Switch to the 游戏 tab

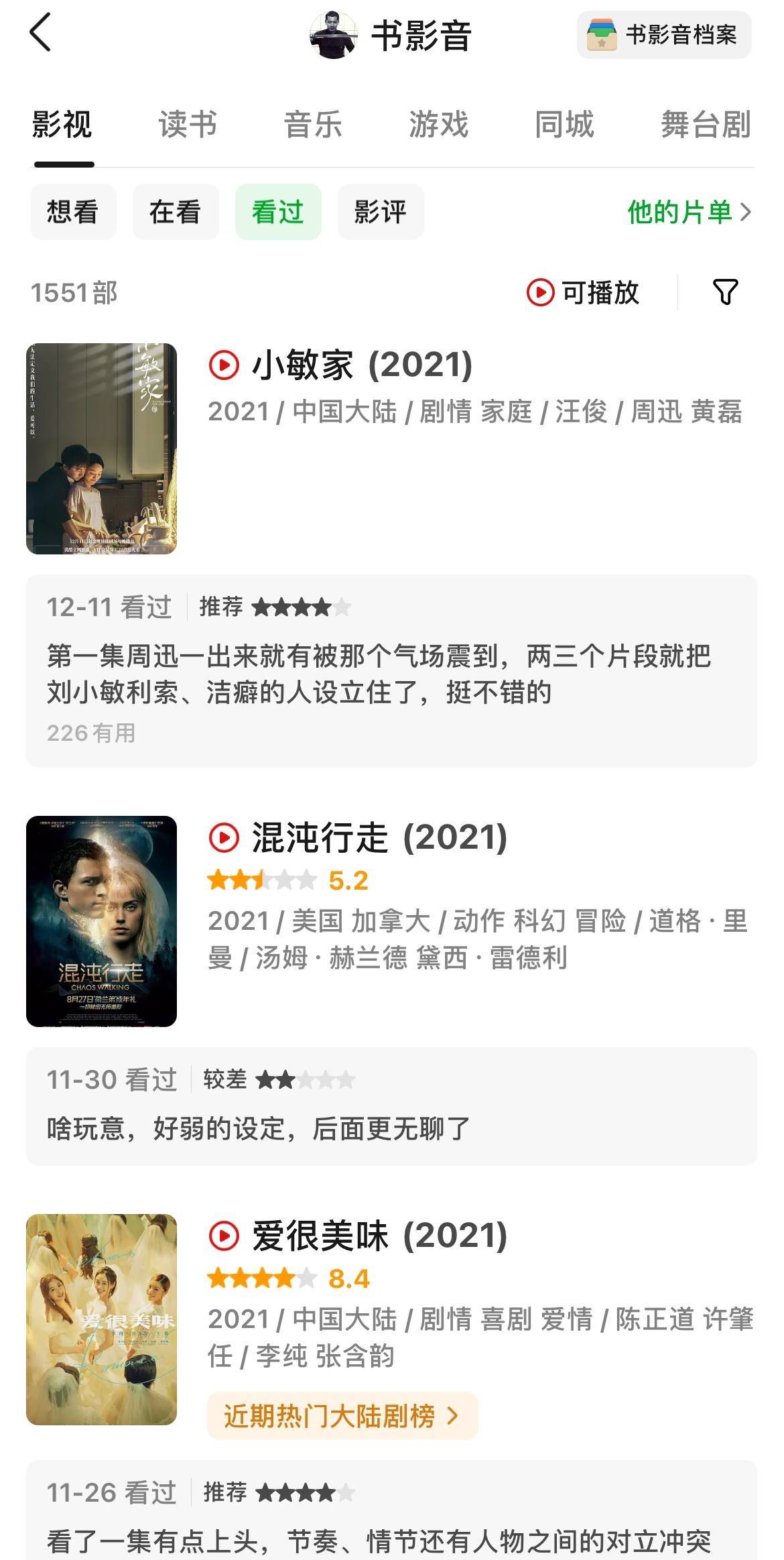[x=439, y=125]
